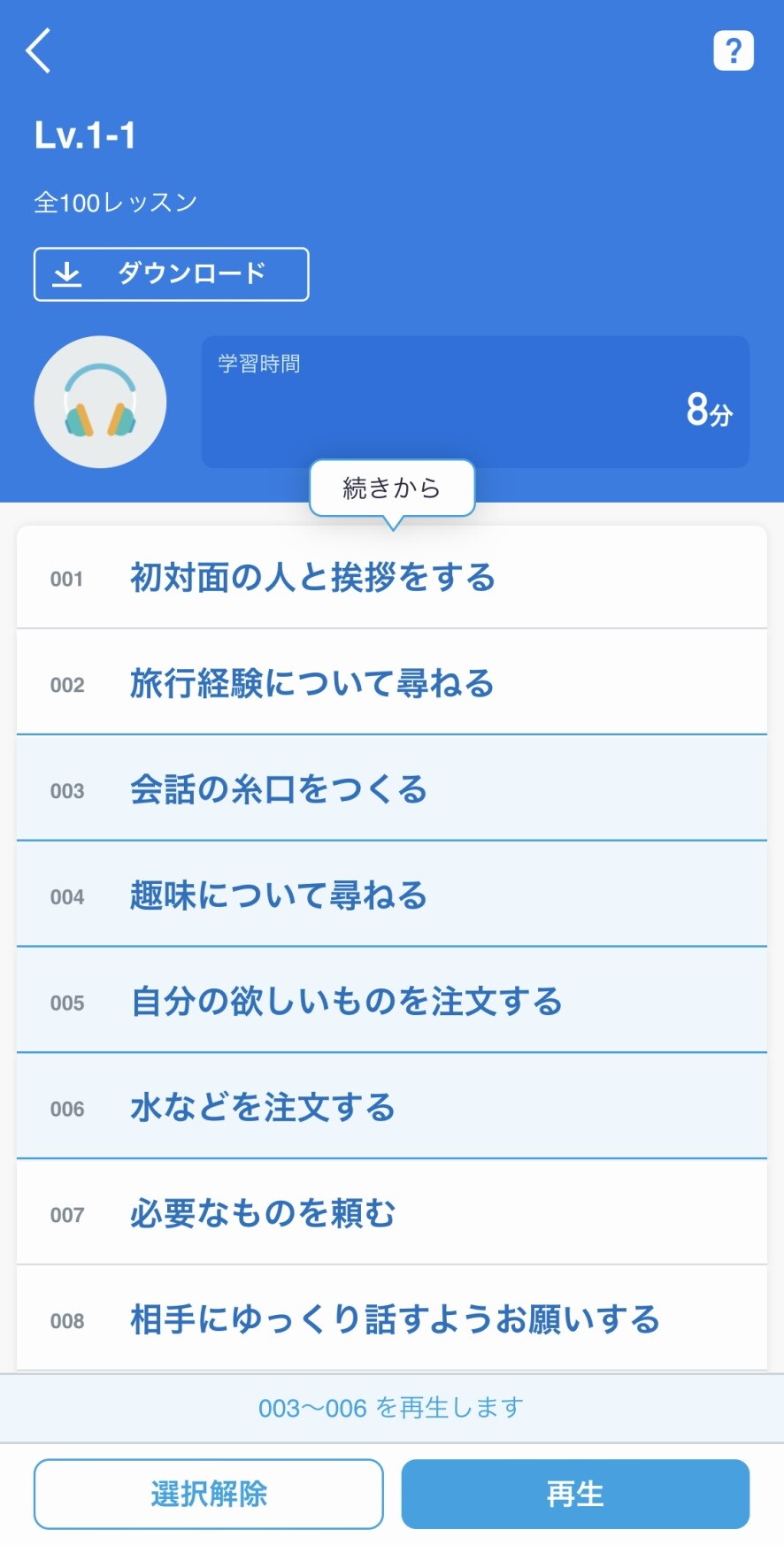Click the download arrow icon on ダウンロード
This screenshot has height=1545, width=784.
[68, 274]
